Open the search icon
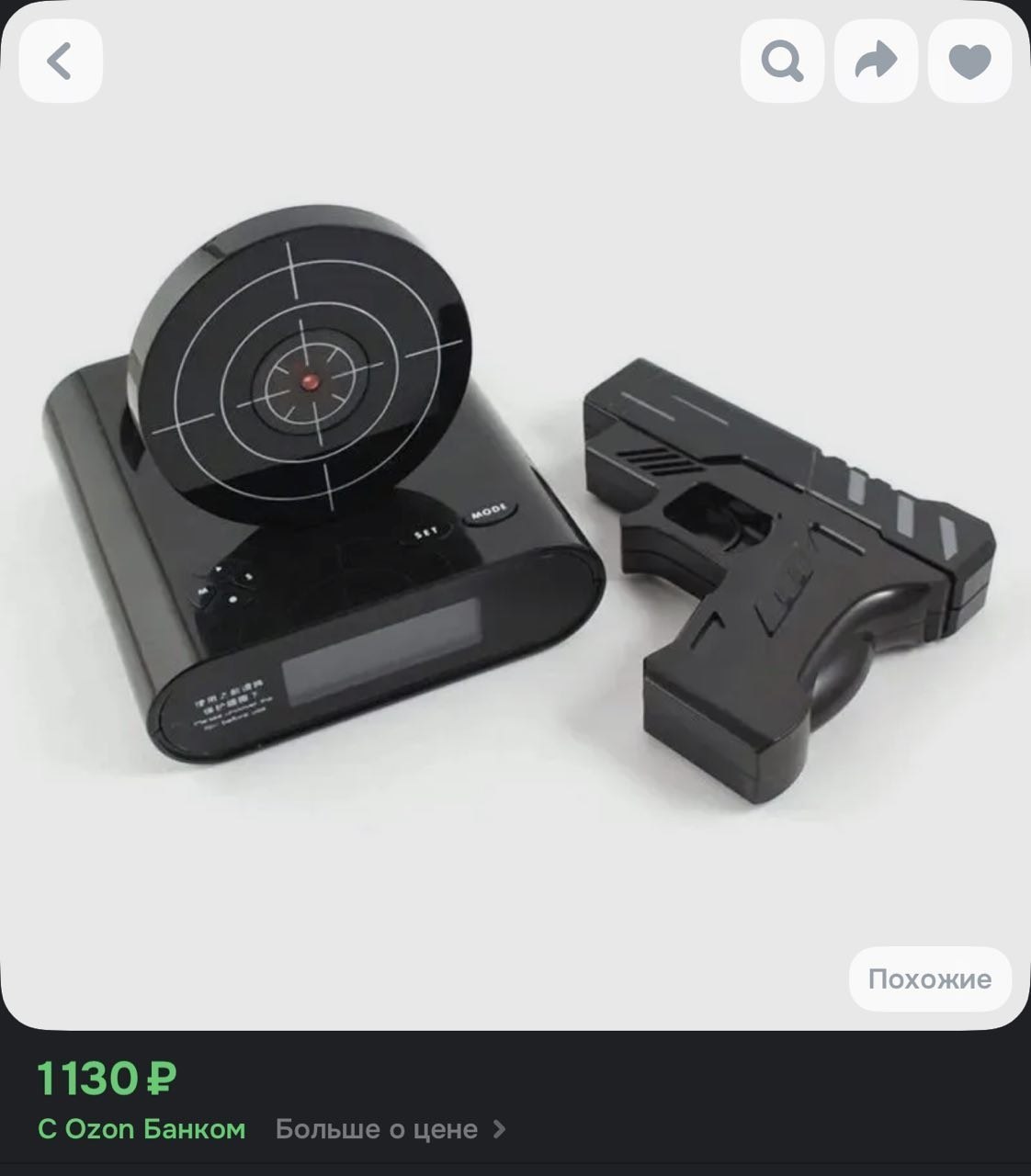1031x1176 pixels. coord(782,62)
